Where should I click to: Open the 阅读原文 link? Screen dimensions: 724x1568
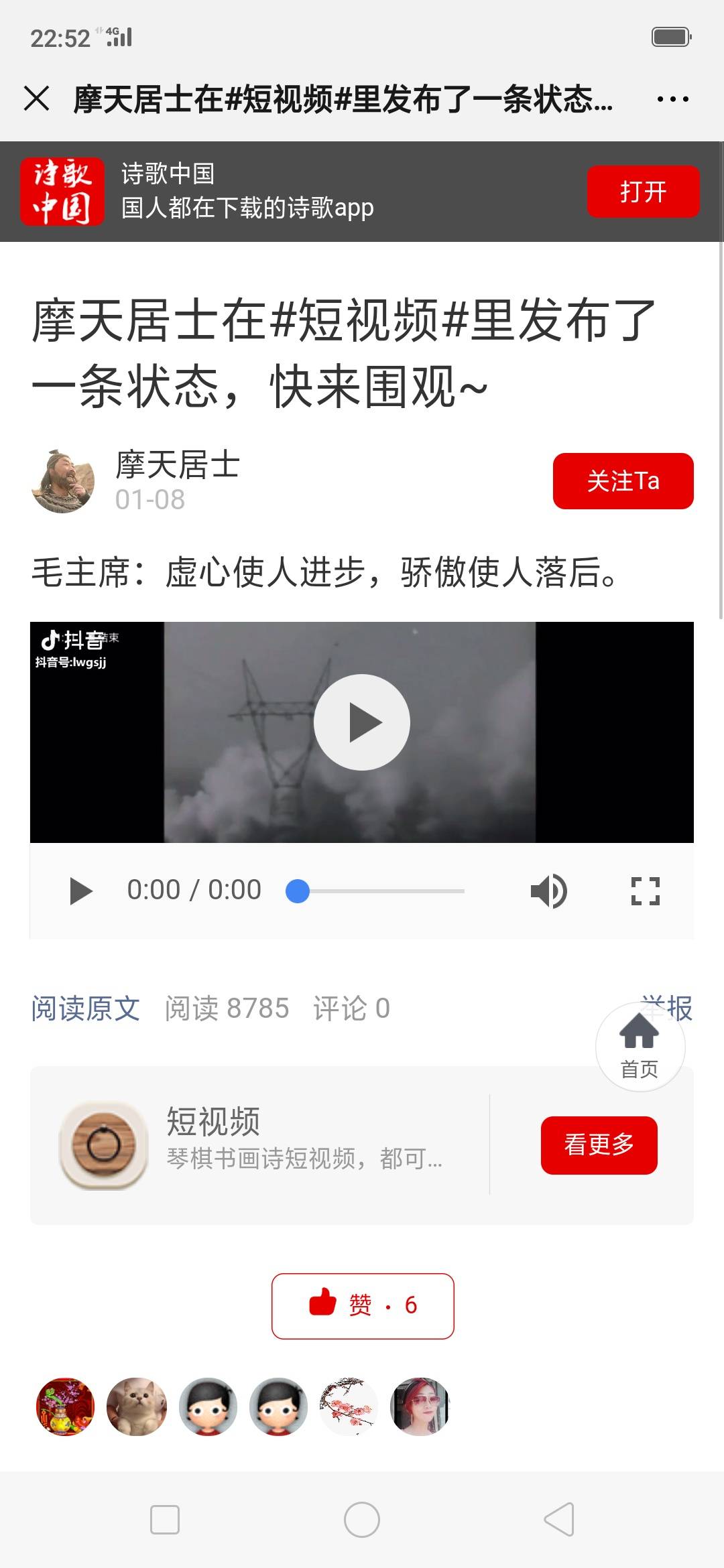pyautogui.click(x=86, y=1008)
